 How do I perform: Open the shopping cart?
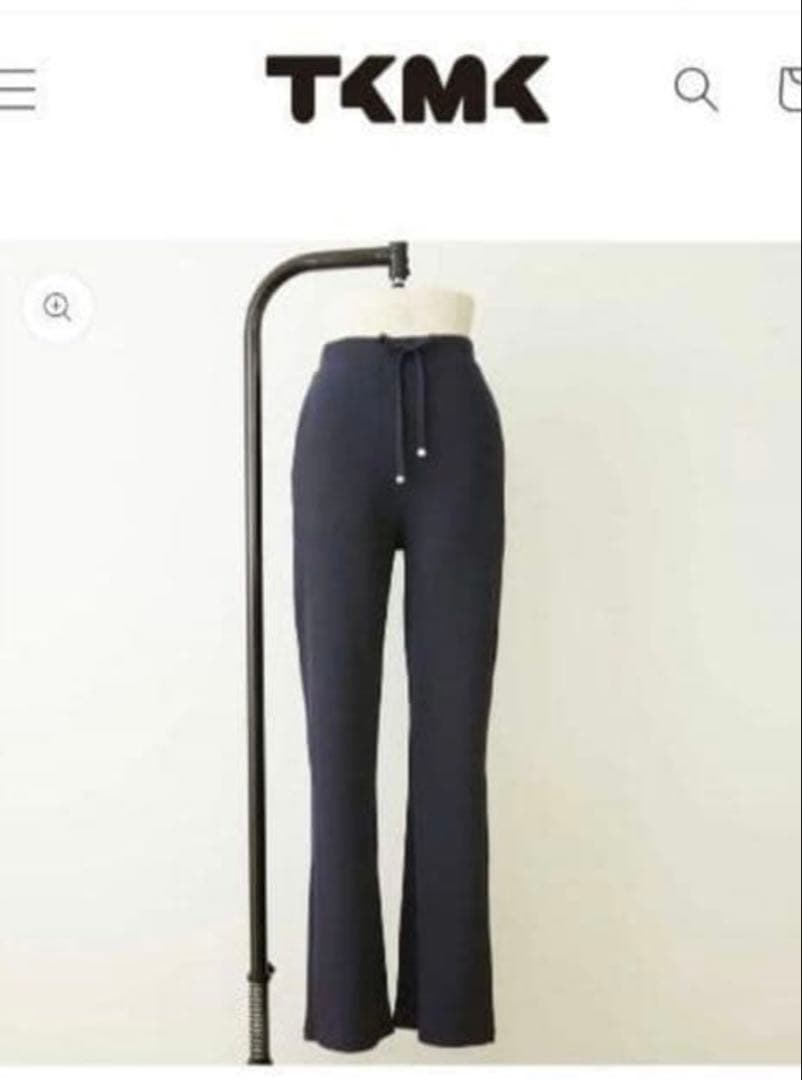click(x=790, y=88)
